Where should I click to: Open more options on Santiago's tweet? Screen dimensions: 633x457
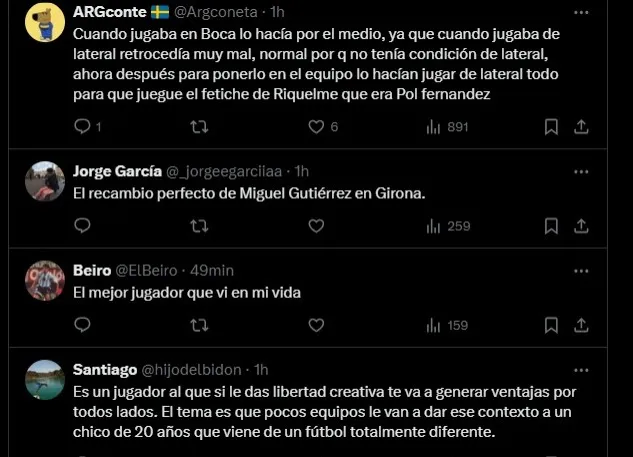point(581,369)
